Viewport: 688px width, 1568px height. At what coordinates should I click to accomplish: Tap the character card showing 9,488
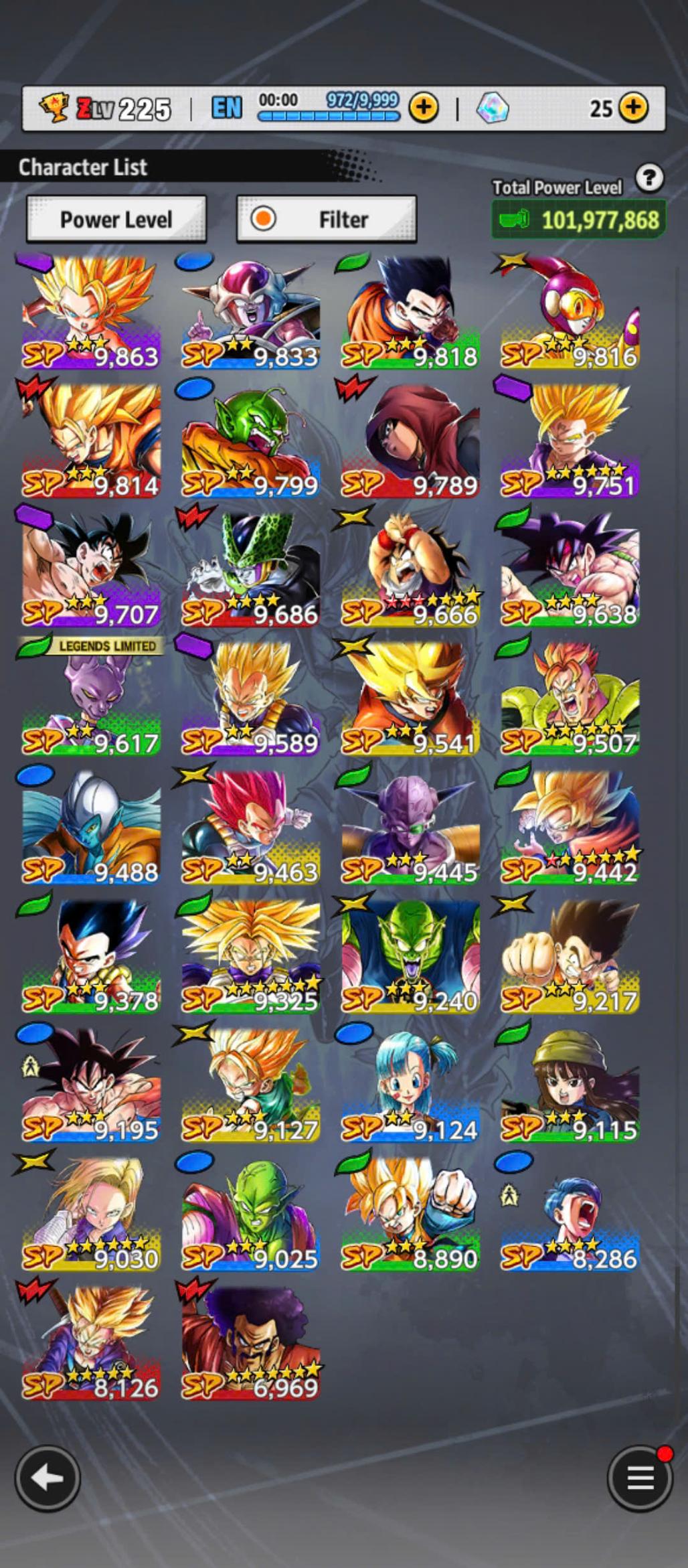(x=91, y=828)
